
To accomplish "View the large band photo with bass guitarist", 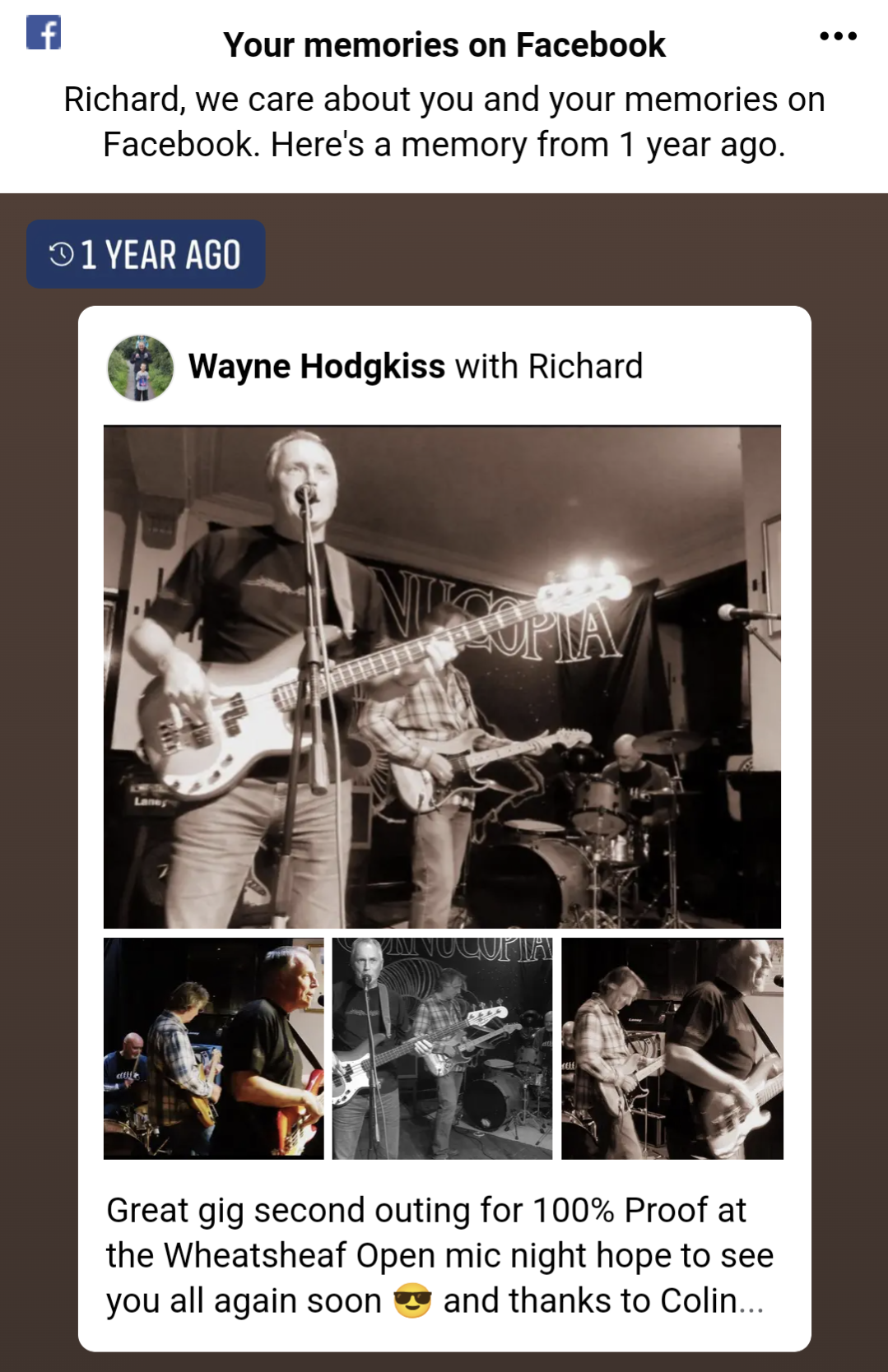I will point(442,676).
